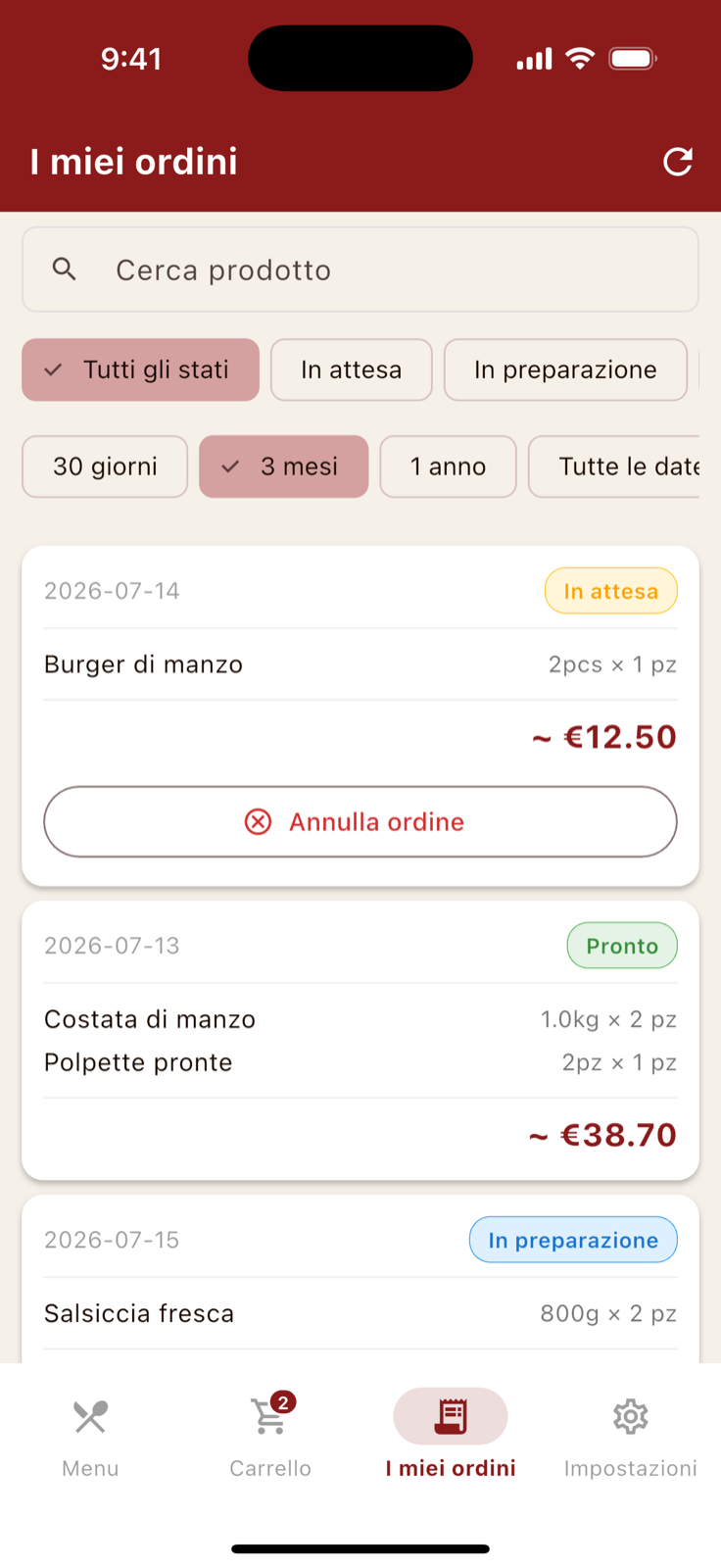Choose the 1 anno date range
The height and width of the screenshot is (1568, 721).
tap(448, 466)
